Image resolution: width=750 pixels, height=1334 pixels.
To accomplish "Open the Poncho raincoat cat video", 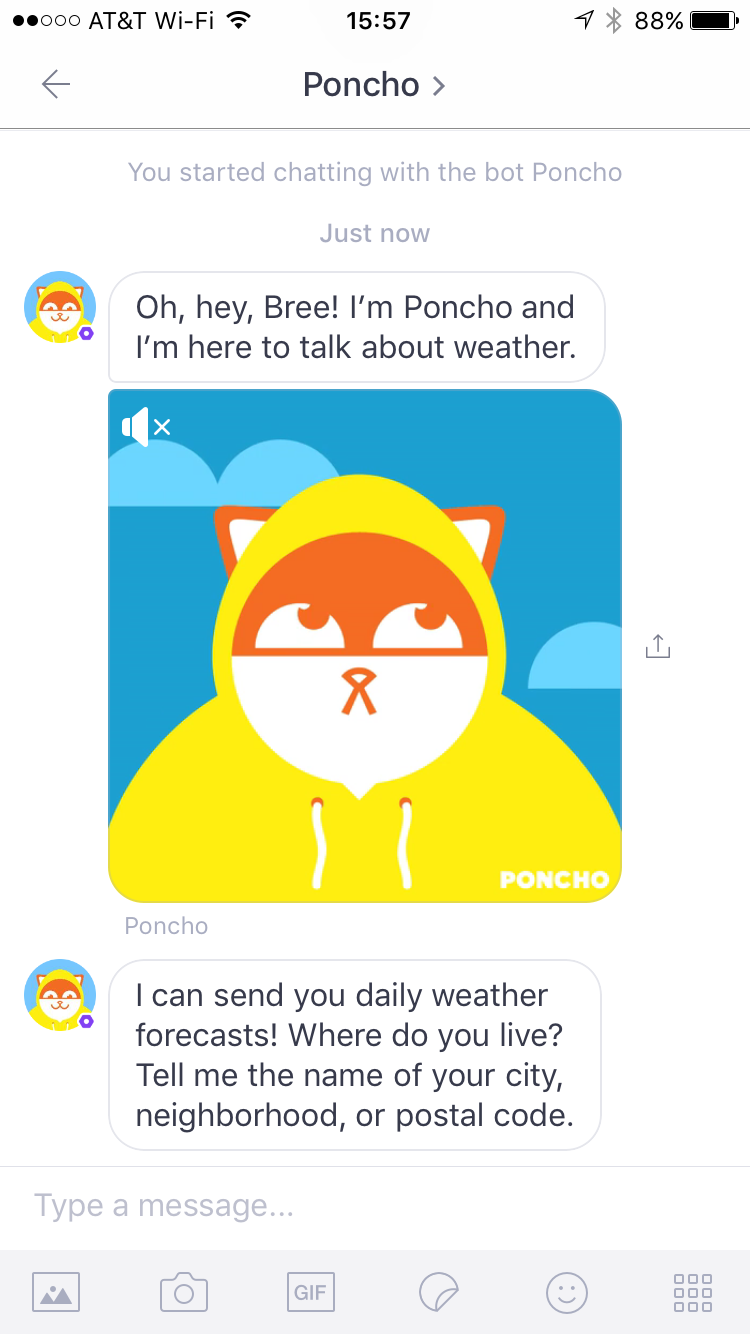I will 365,646.
